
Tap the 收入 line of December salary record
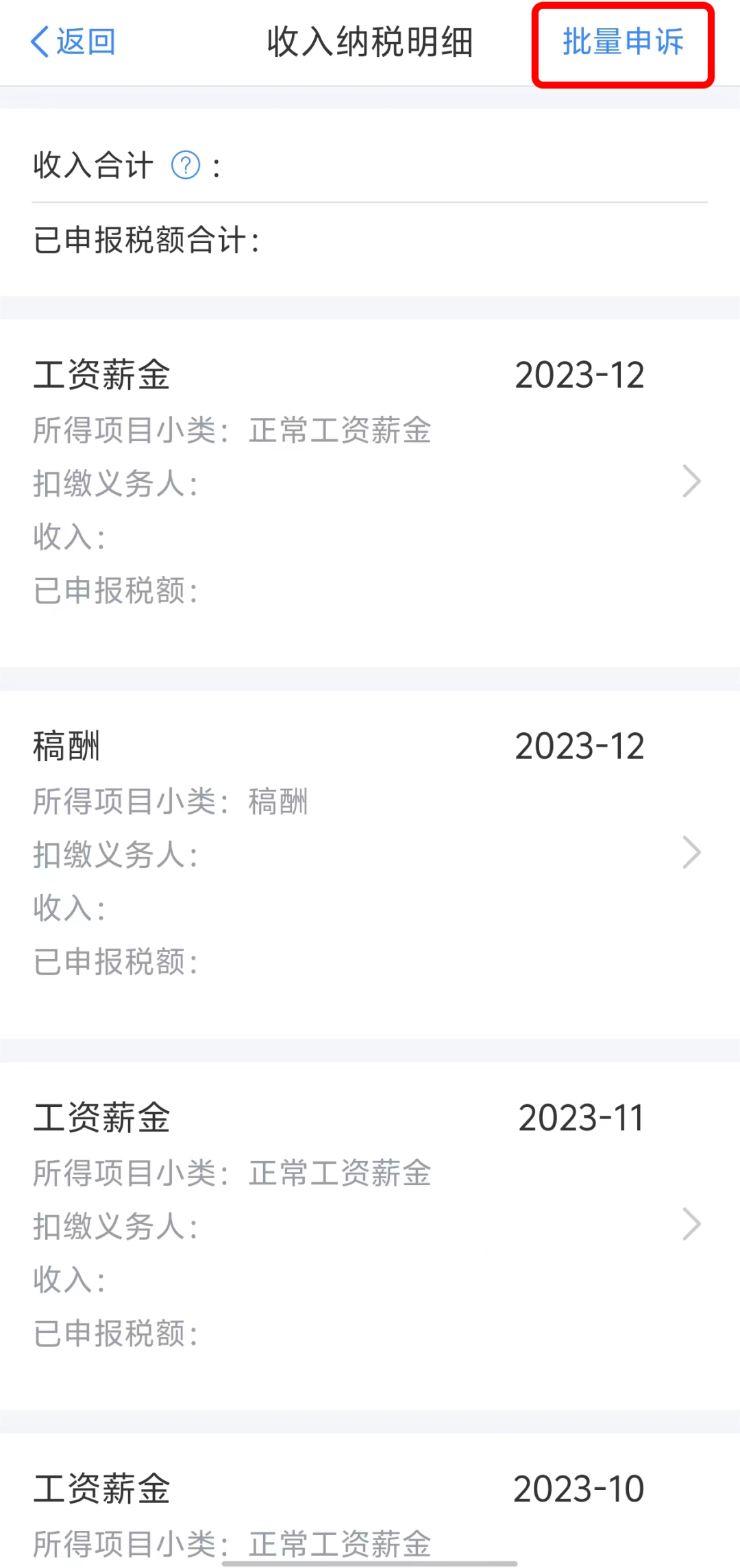tap(69, 538)
